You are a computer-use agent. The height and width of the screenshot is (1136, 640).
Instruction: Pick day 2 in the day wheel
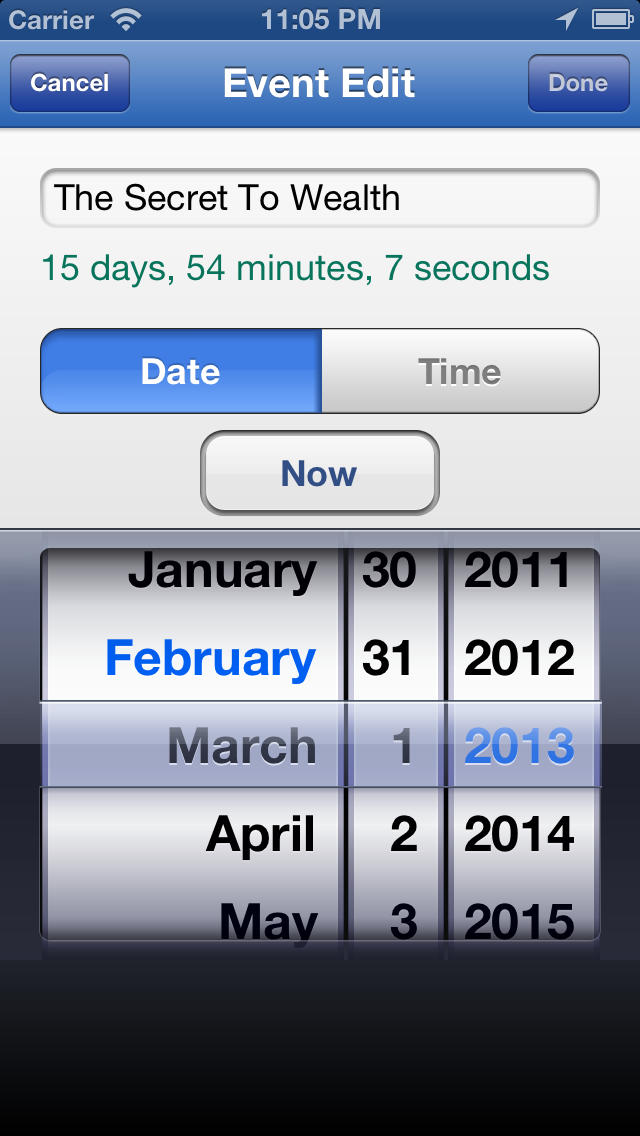pyautogui.click(x=404, y=834)
